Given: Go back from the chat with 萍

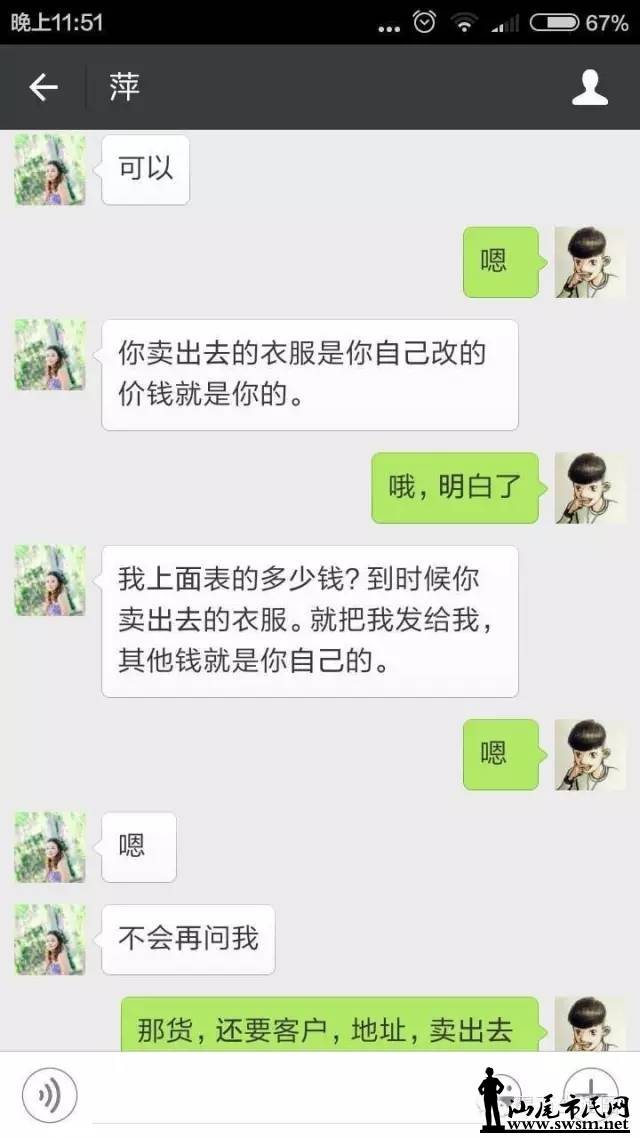Looking at the screenshot, I should [x=43, y=88].
